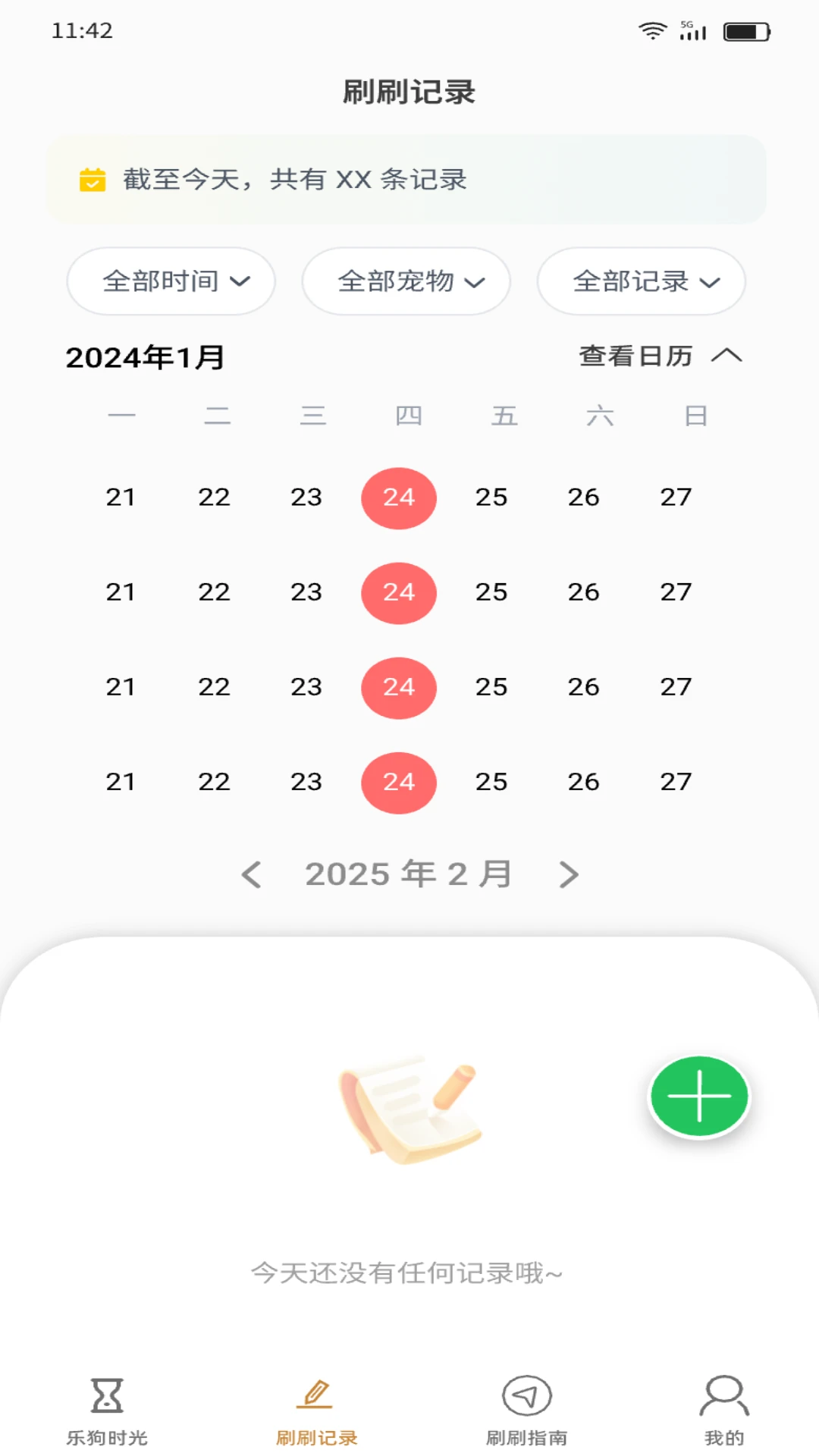Click the next month arrow
This screenshot has height=1456, width=819.
(x=567, y=874)
